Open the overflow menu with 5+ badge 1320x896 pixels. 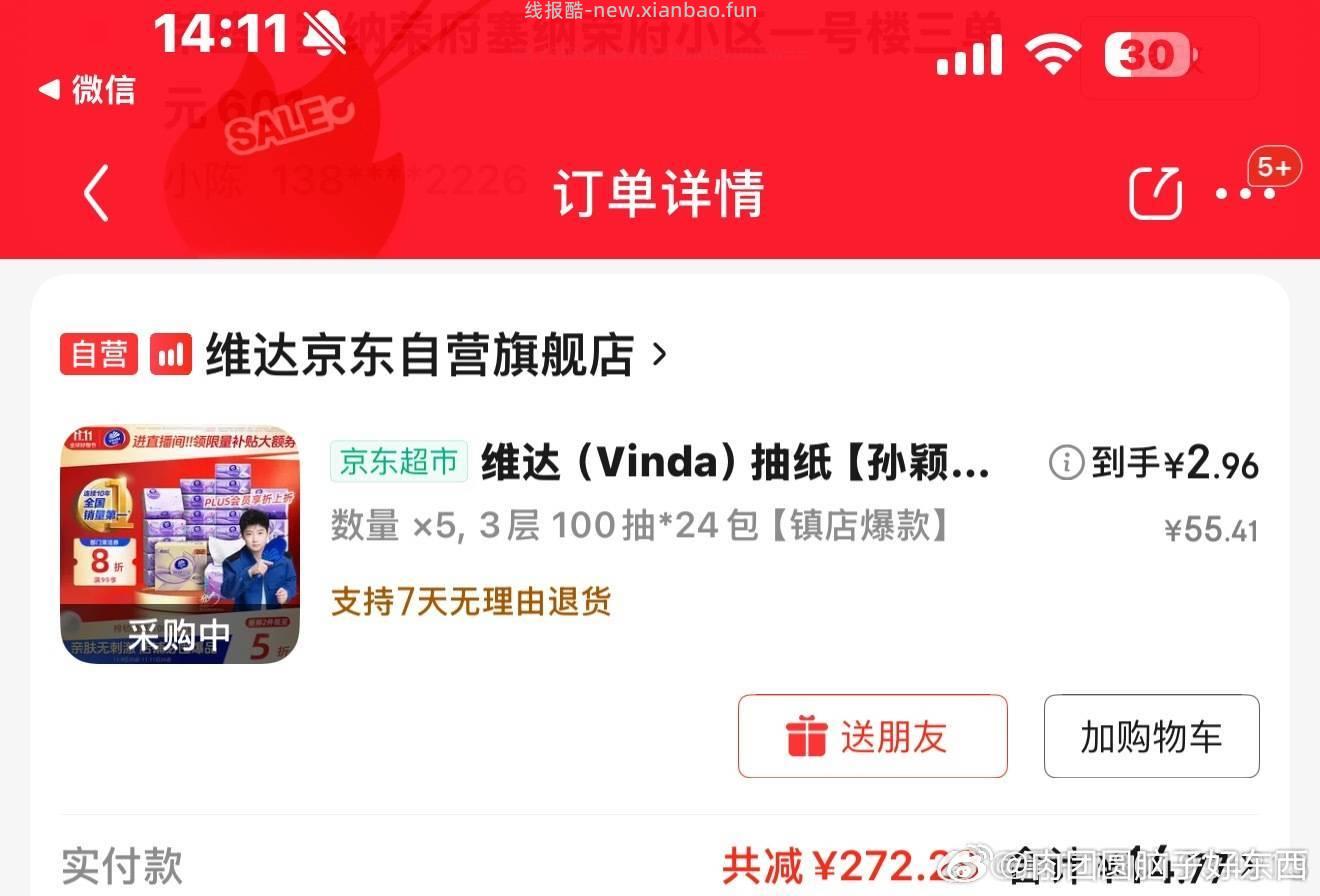click(x=1245, y=192)
